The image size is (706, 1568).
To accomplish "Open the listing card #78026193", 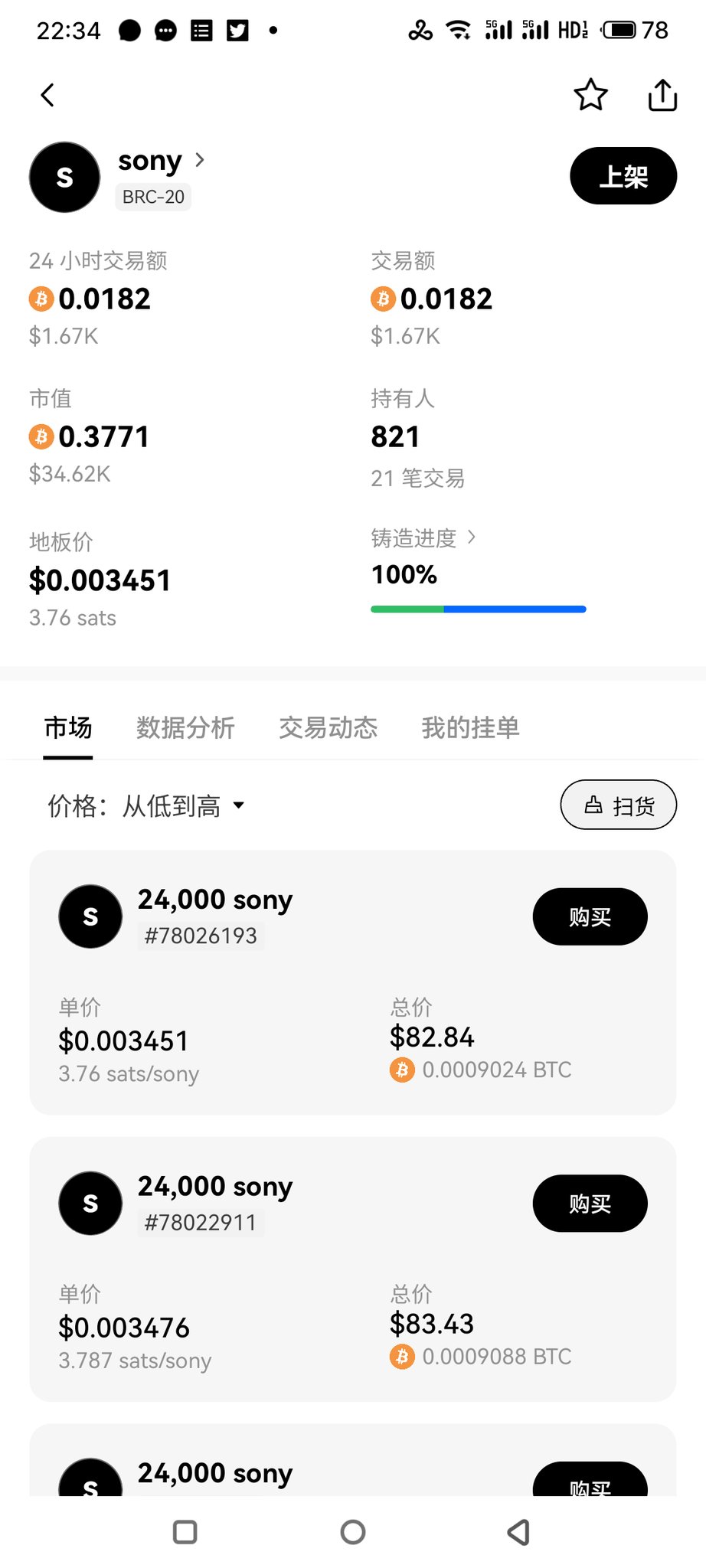I will [x=353, y=982].
